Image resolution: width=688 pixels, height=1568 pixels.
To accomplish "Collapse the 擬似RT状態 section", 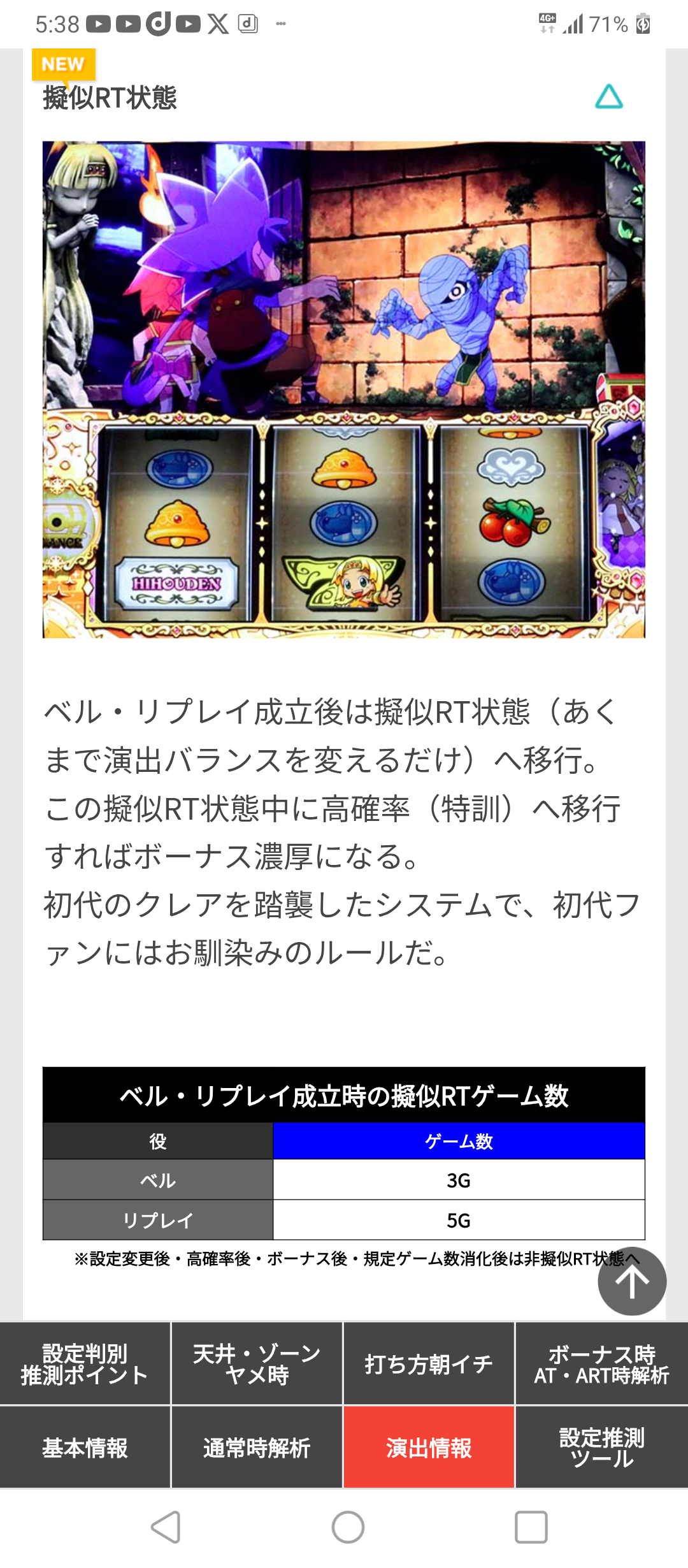I will click(608, 97).
